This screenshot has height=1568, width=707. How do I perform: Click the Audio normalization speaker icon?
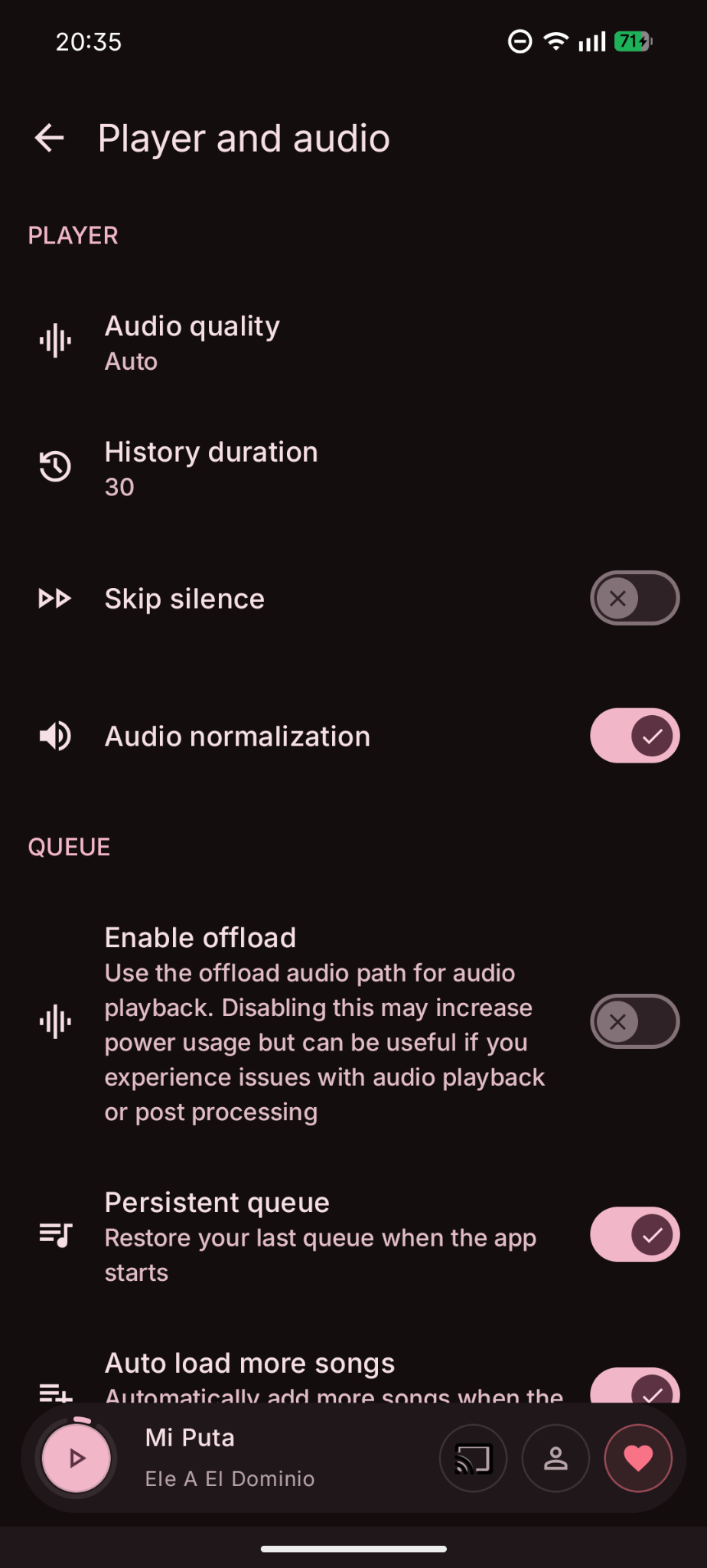pos(54,735)
